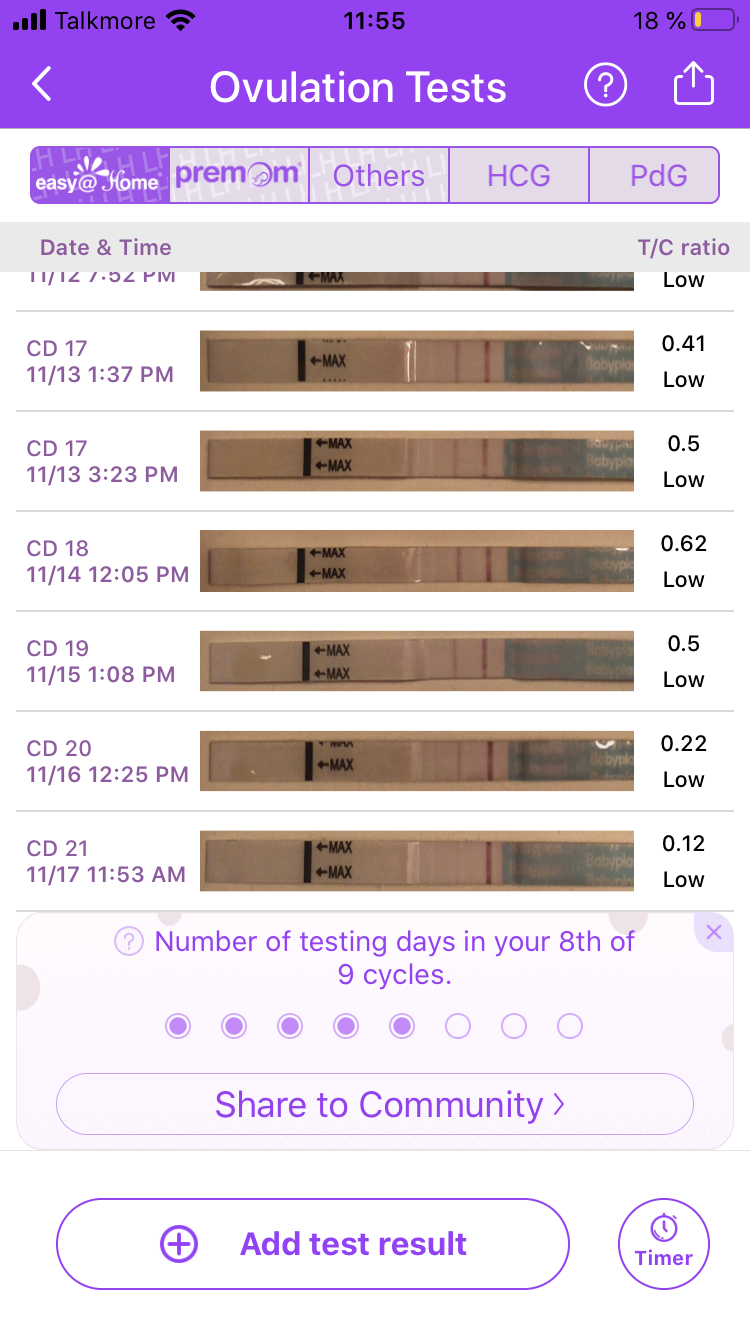Open the CD 21 test result
Screen dimensions: 750x1334
pyautogui.click(x=375, y=861)
